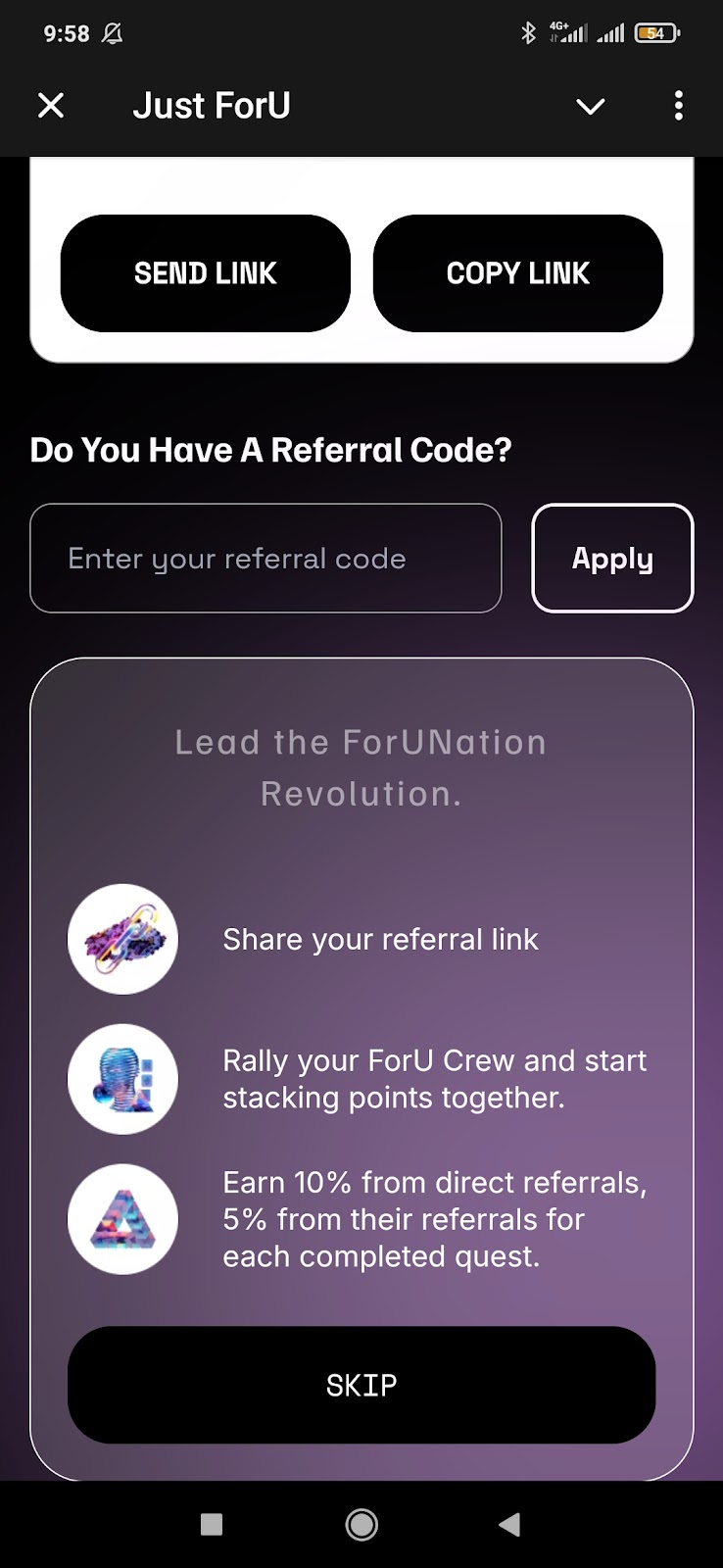
Task: Focus the referral code input field
Action: pyautogui.click(x=265, y=559)
